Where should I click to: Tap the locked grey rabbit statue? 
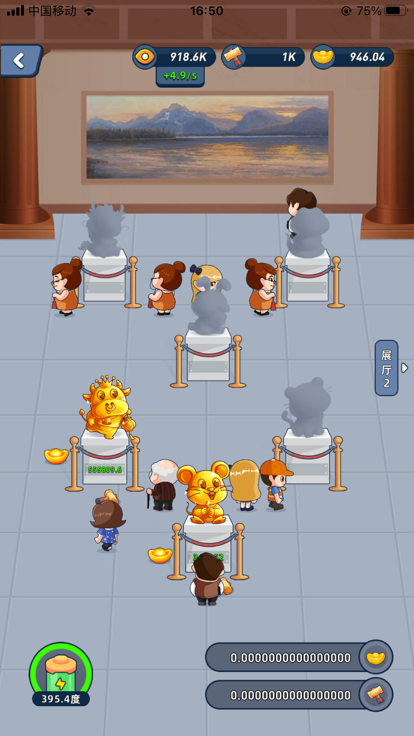(x=209, y=305)
